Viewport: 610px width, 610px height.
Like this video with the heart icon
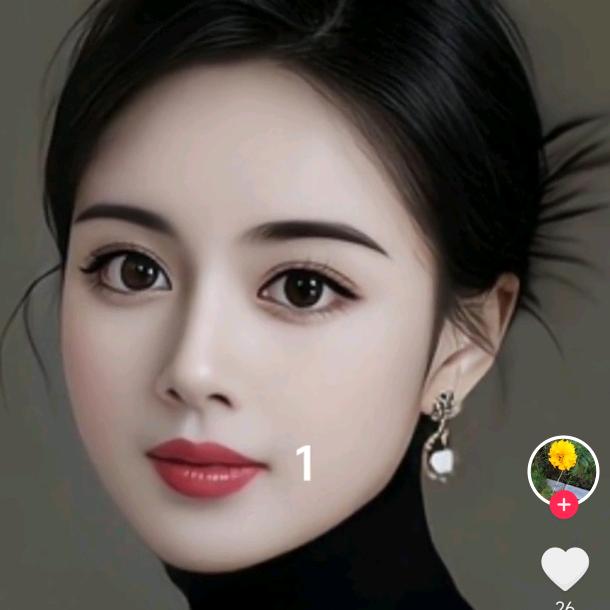565,568
